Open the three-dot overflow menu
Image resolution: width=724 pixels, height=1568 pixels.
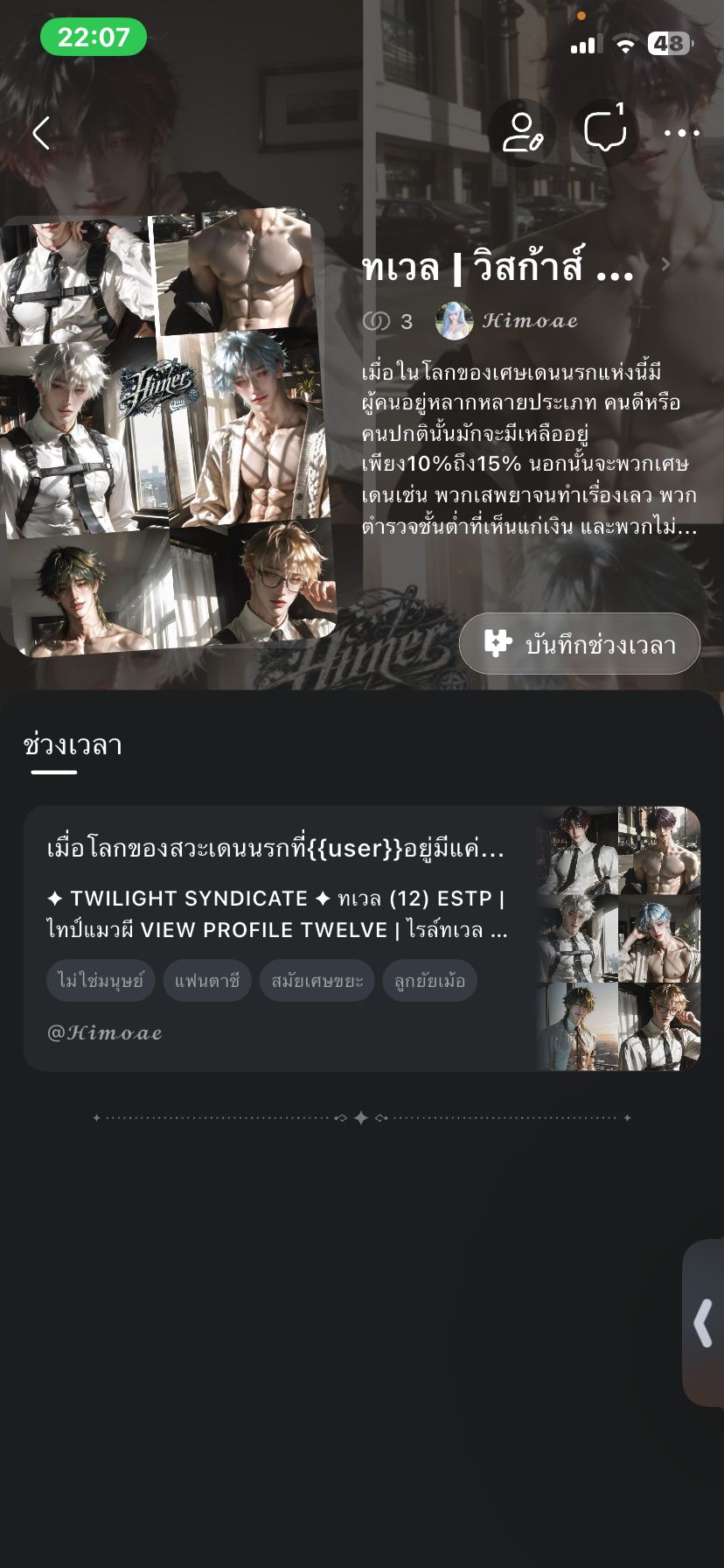click(681, 133)
